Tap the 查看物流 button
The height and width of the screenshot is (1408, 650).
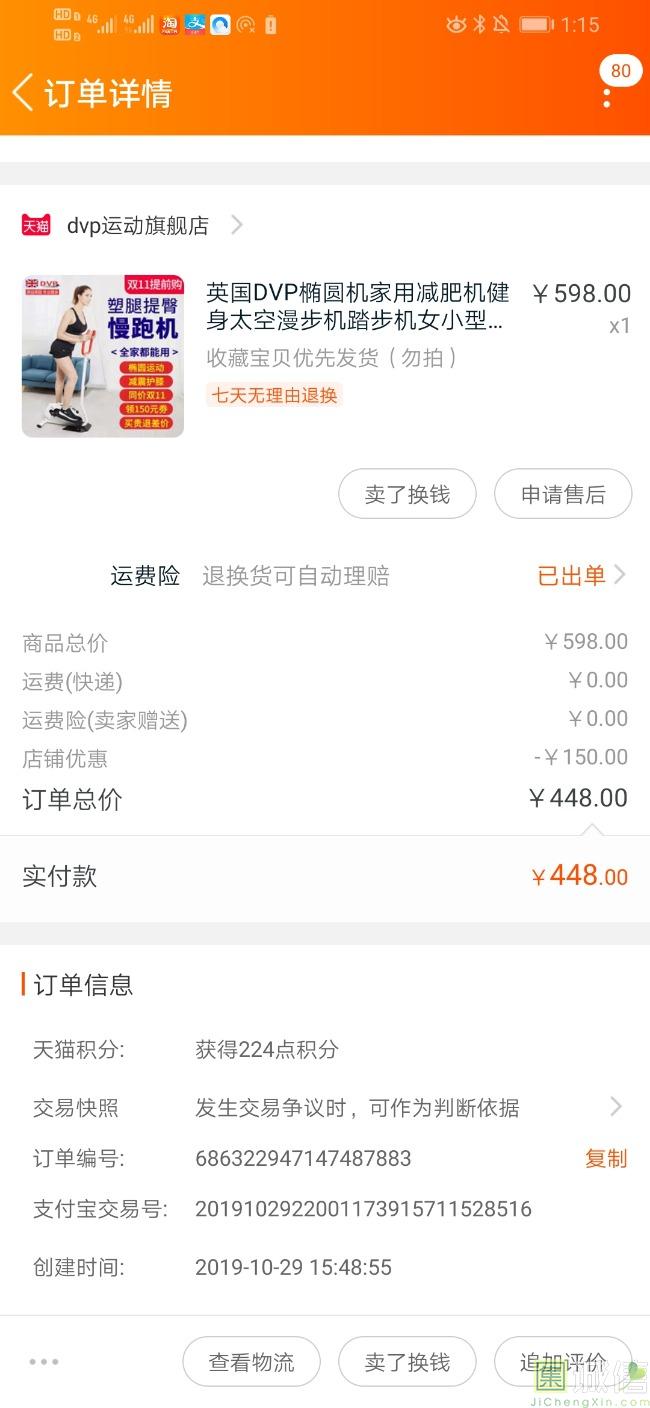(x=251, y=1361)
